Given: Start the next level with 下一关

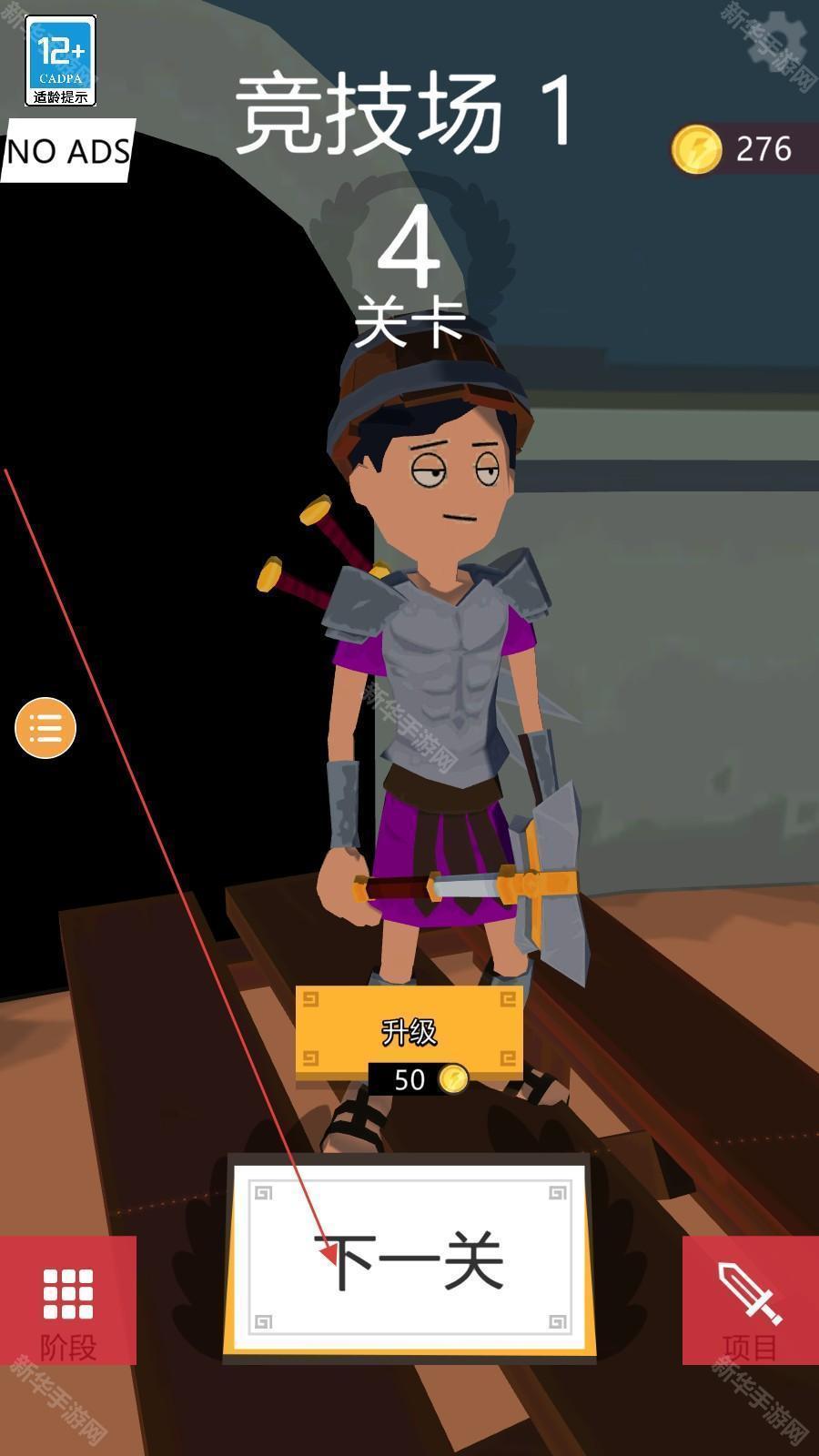Looking at the screenshot, I should (409, 1260).
